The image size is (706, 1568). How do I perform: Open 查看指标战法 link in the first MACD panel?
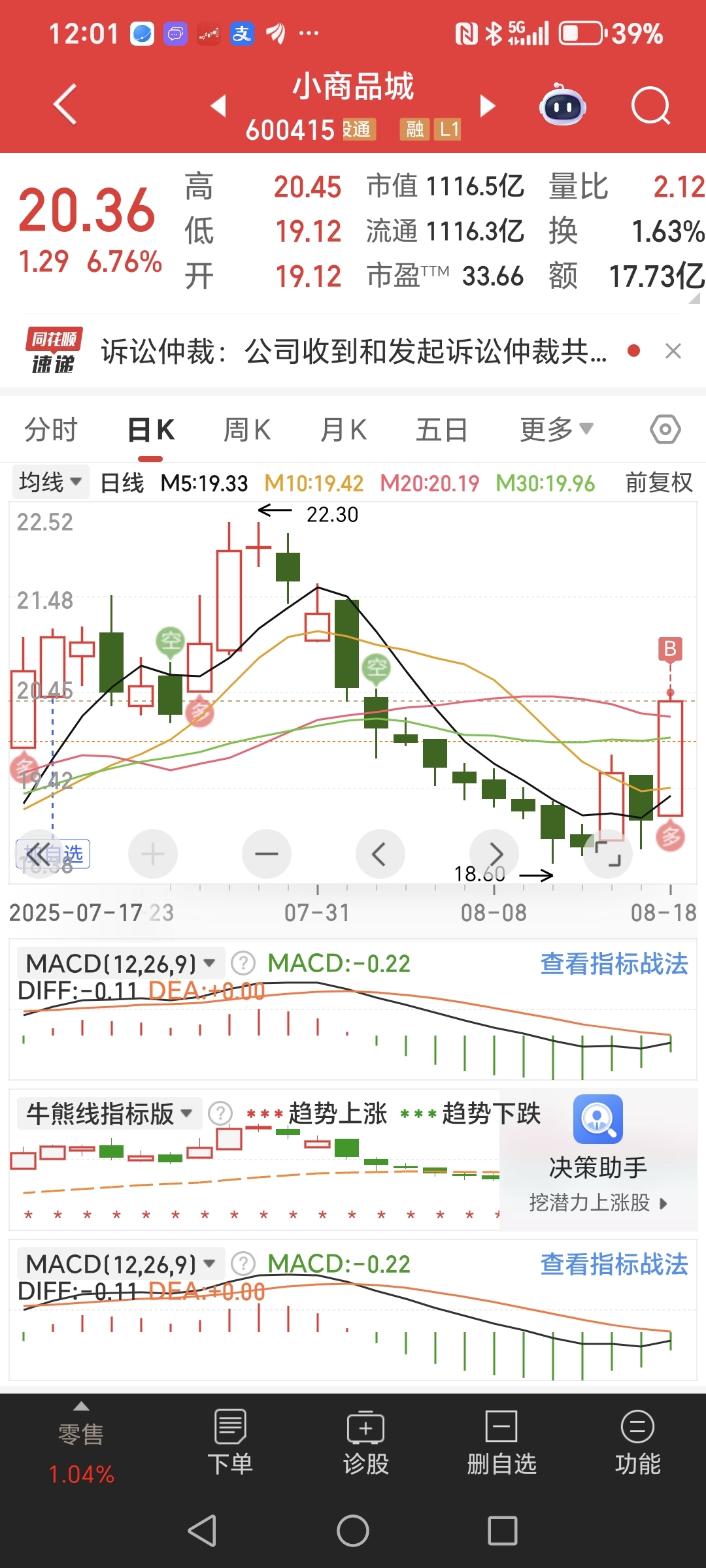(x=614, y=964)
